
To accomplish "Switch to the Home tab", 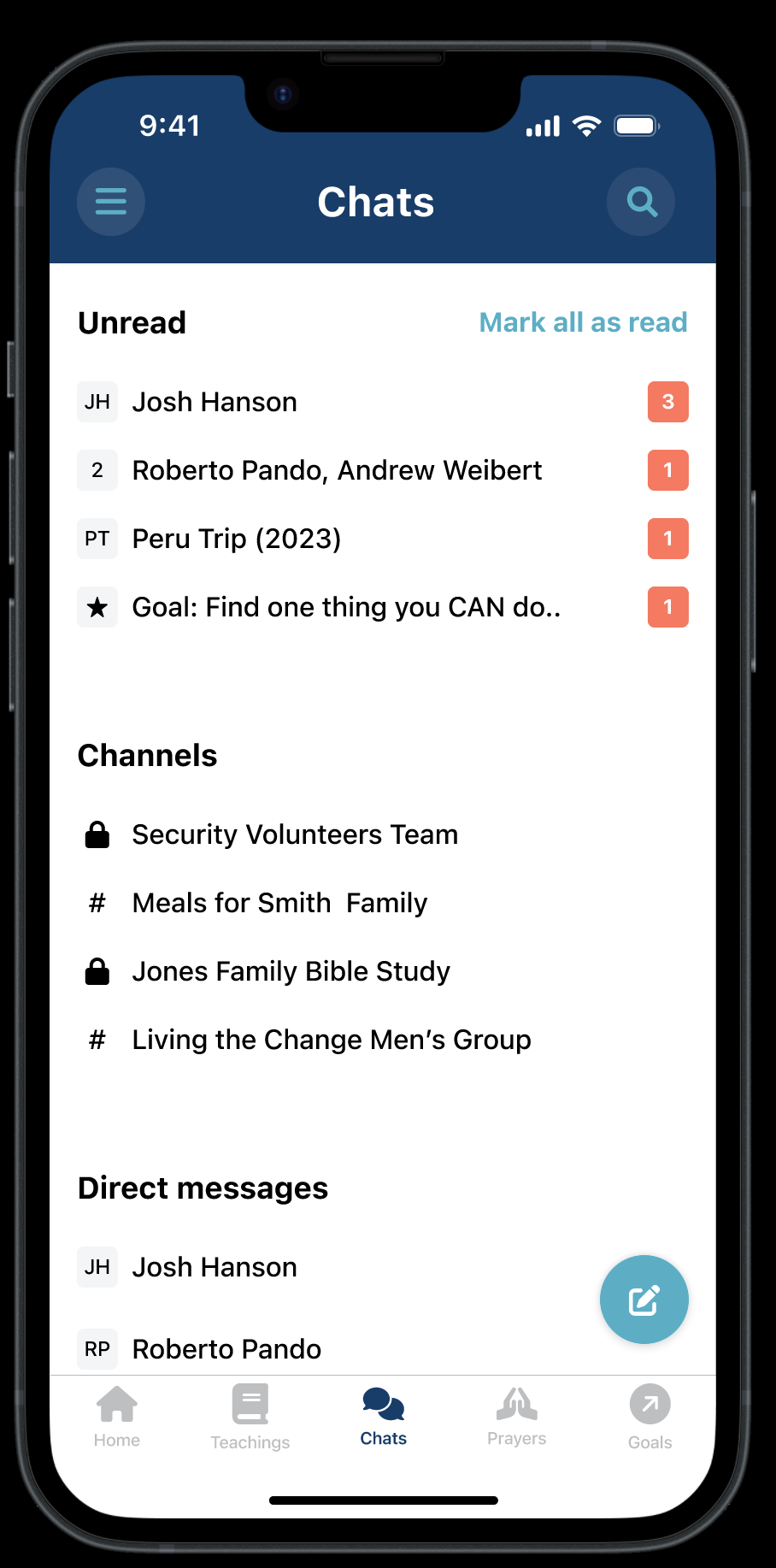I will click(x=117, y=1417).
